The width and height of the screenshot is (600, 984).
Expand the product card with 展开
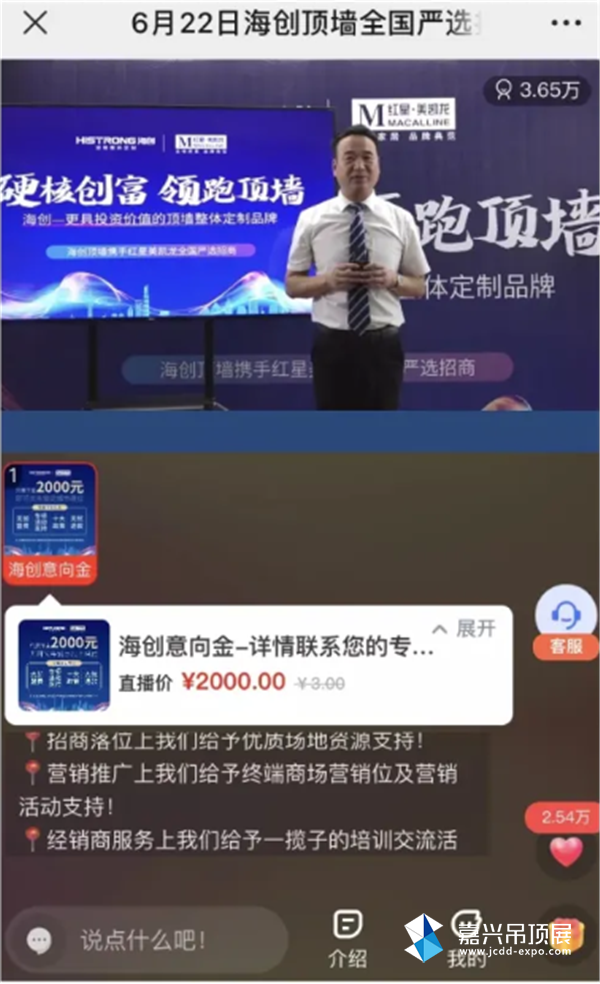click(x=464, y=629)
